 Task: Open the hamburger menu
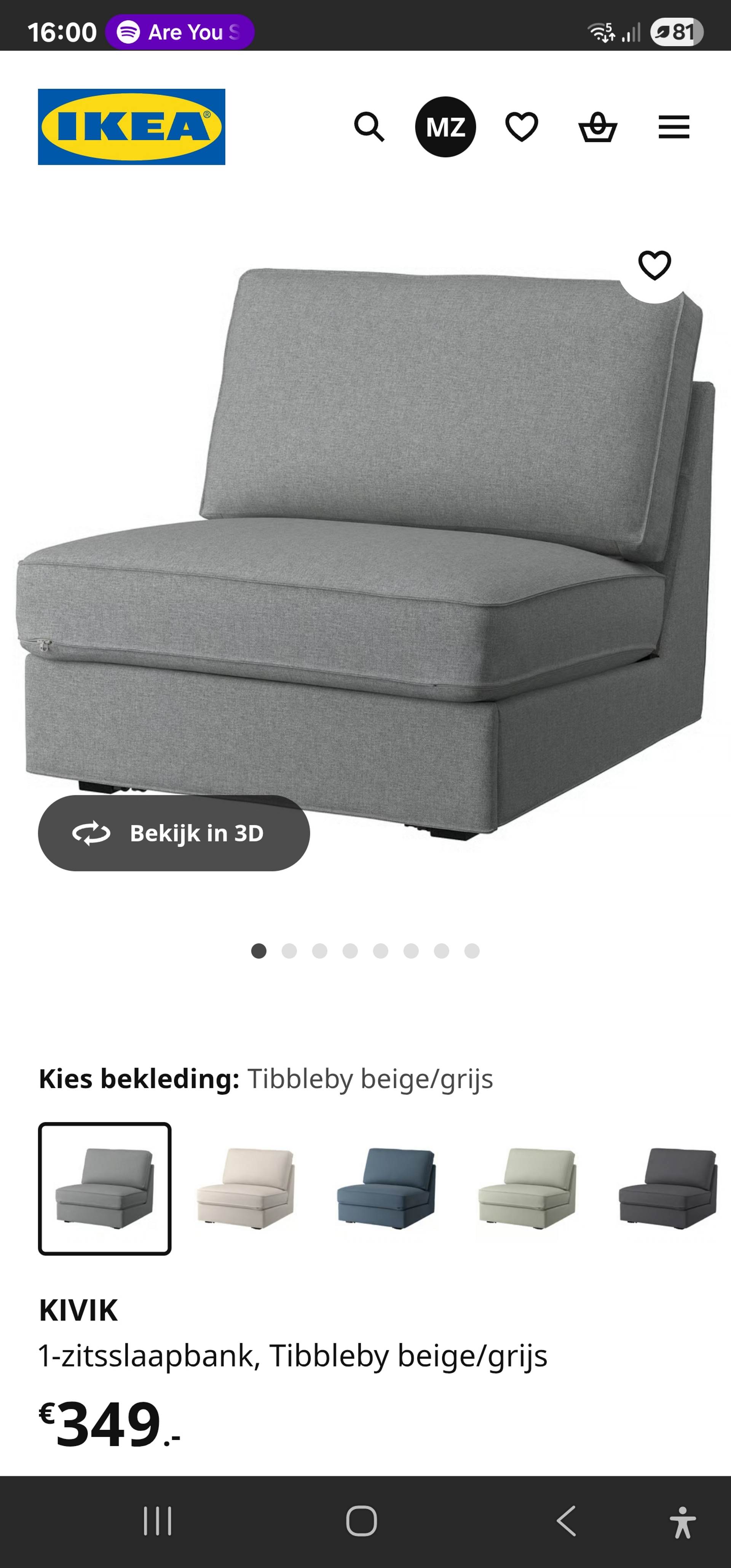[x=674, y=127]
